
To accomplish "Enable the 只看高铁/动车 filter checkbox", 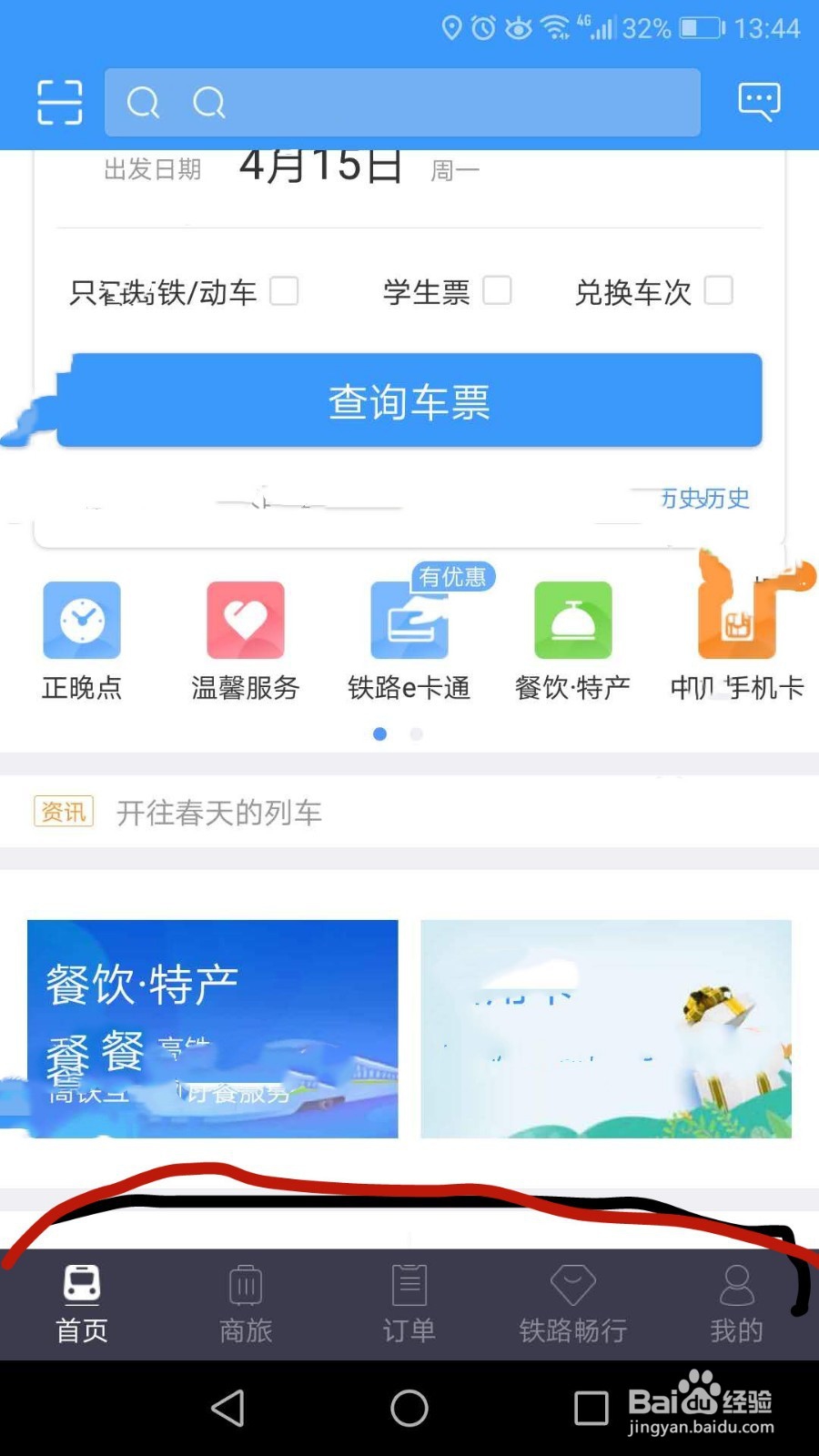I will tap(285, 291).
